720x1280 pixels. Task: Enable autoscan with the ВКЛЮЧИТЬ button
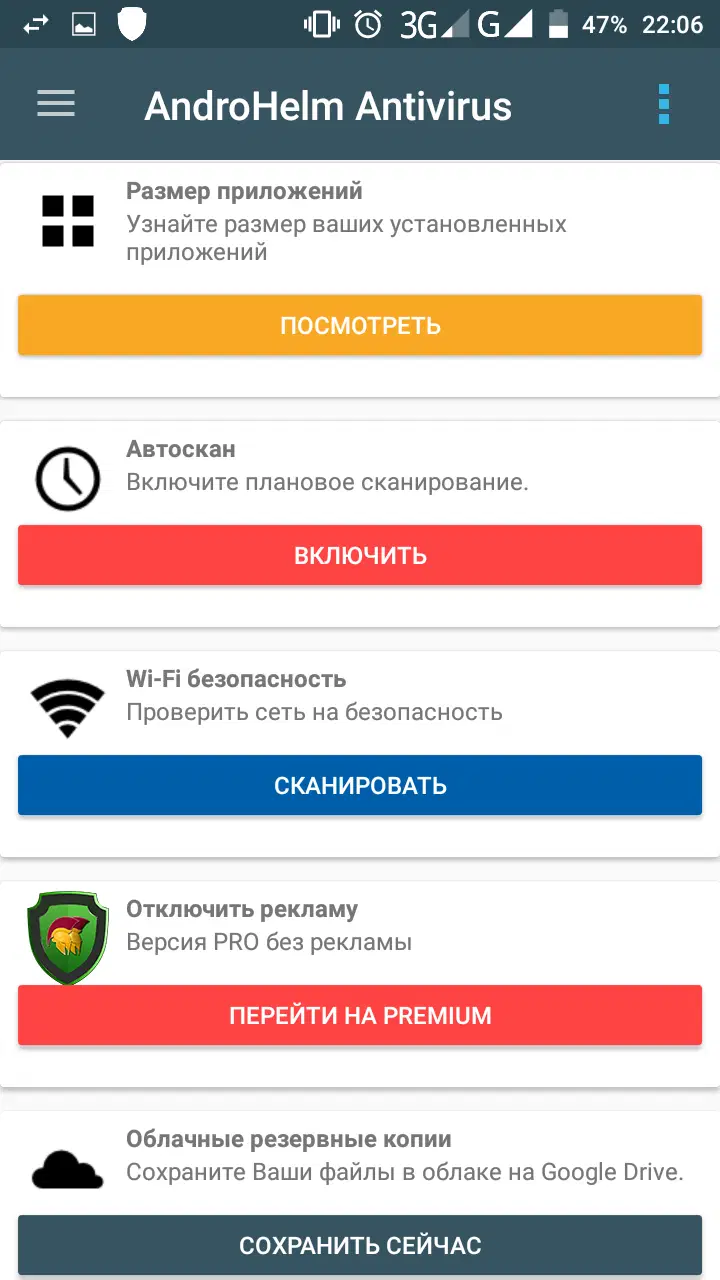point(360,555)
